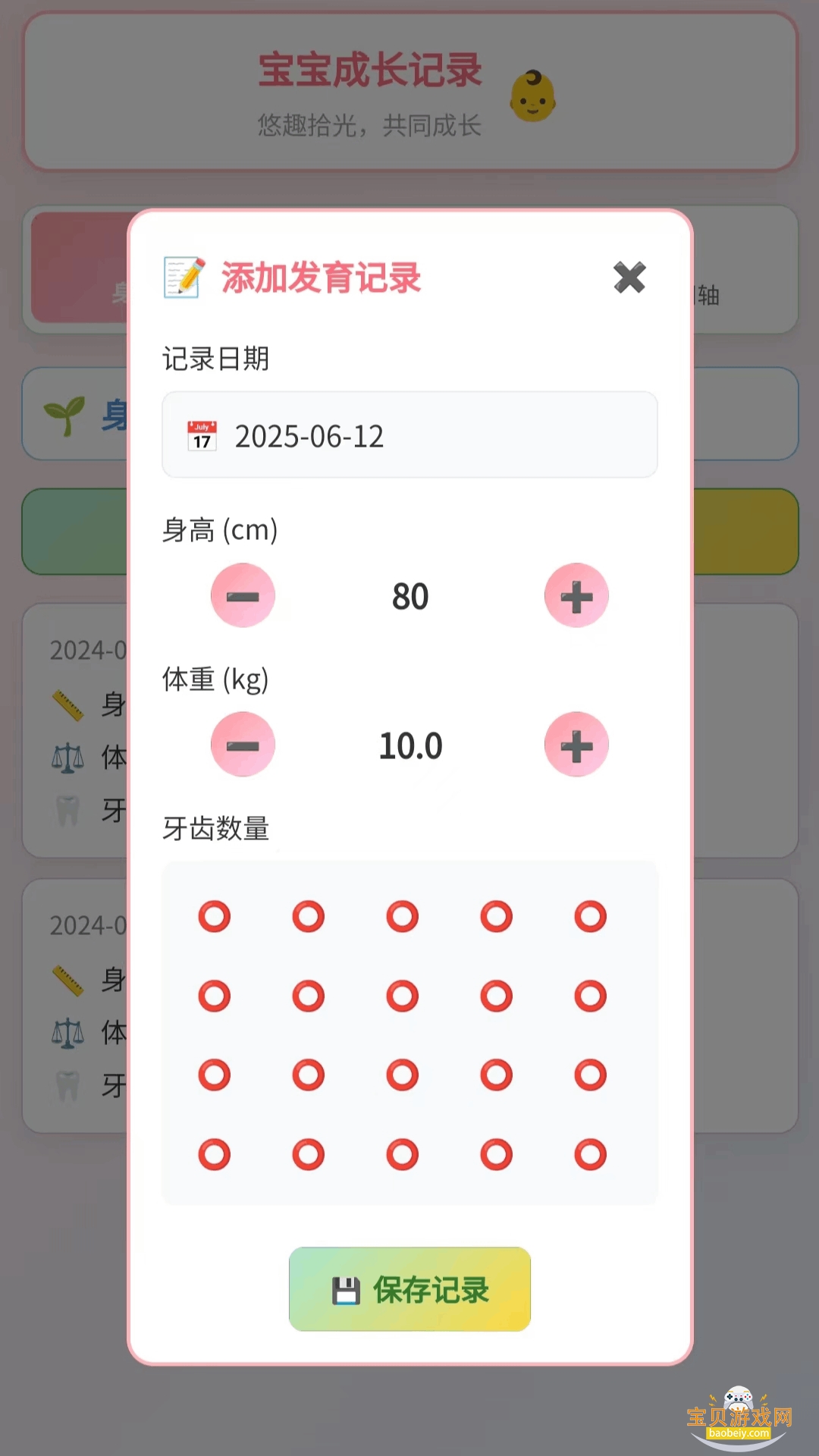
Task: Select the last tooth circle in 牙齿数量
Action: pos(590,1154)
